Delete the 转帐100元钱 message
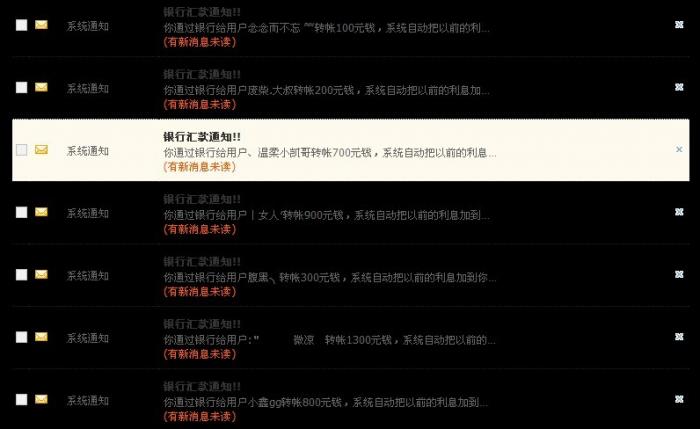Viewport: 700px width, 429px height. 679,25
